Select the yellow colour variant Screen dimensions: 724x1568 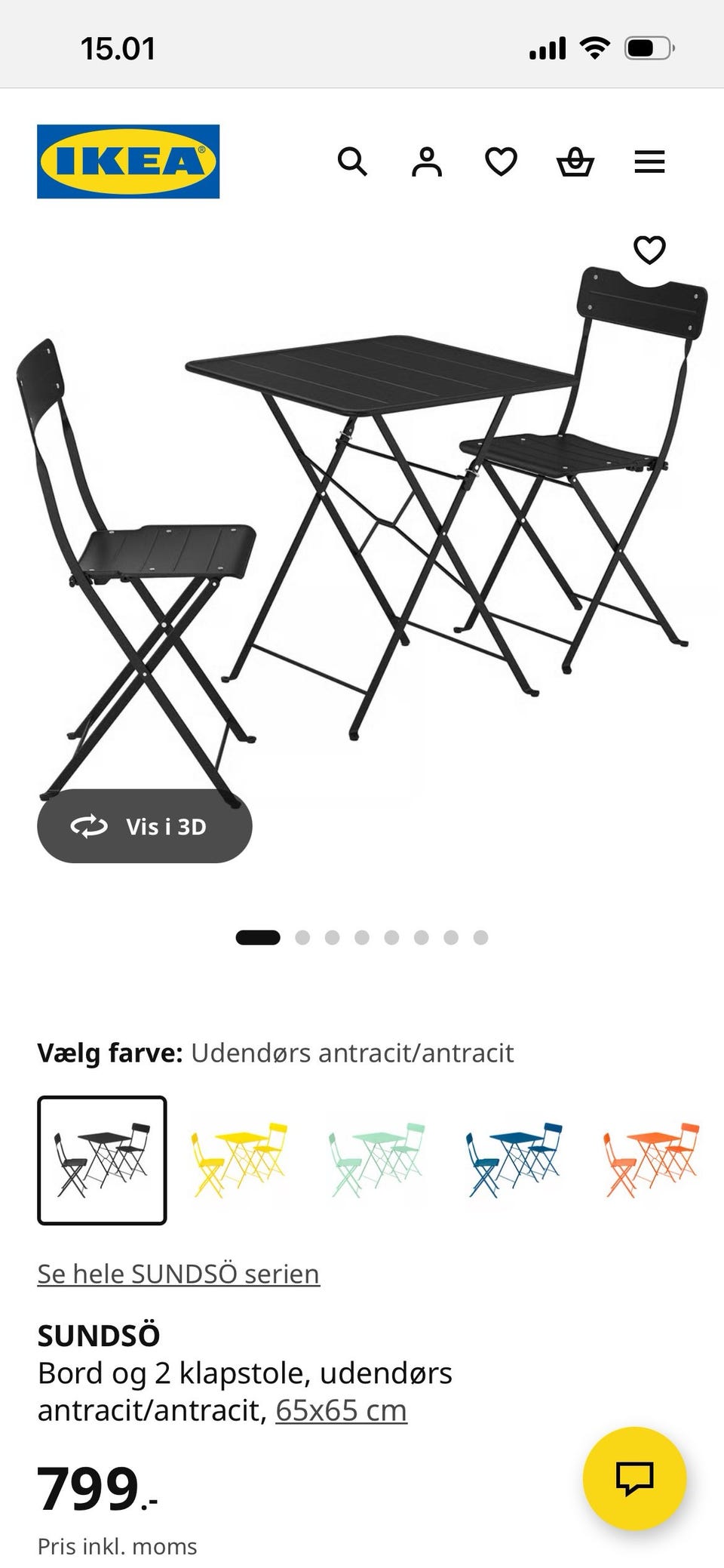(239, 1160)
